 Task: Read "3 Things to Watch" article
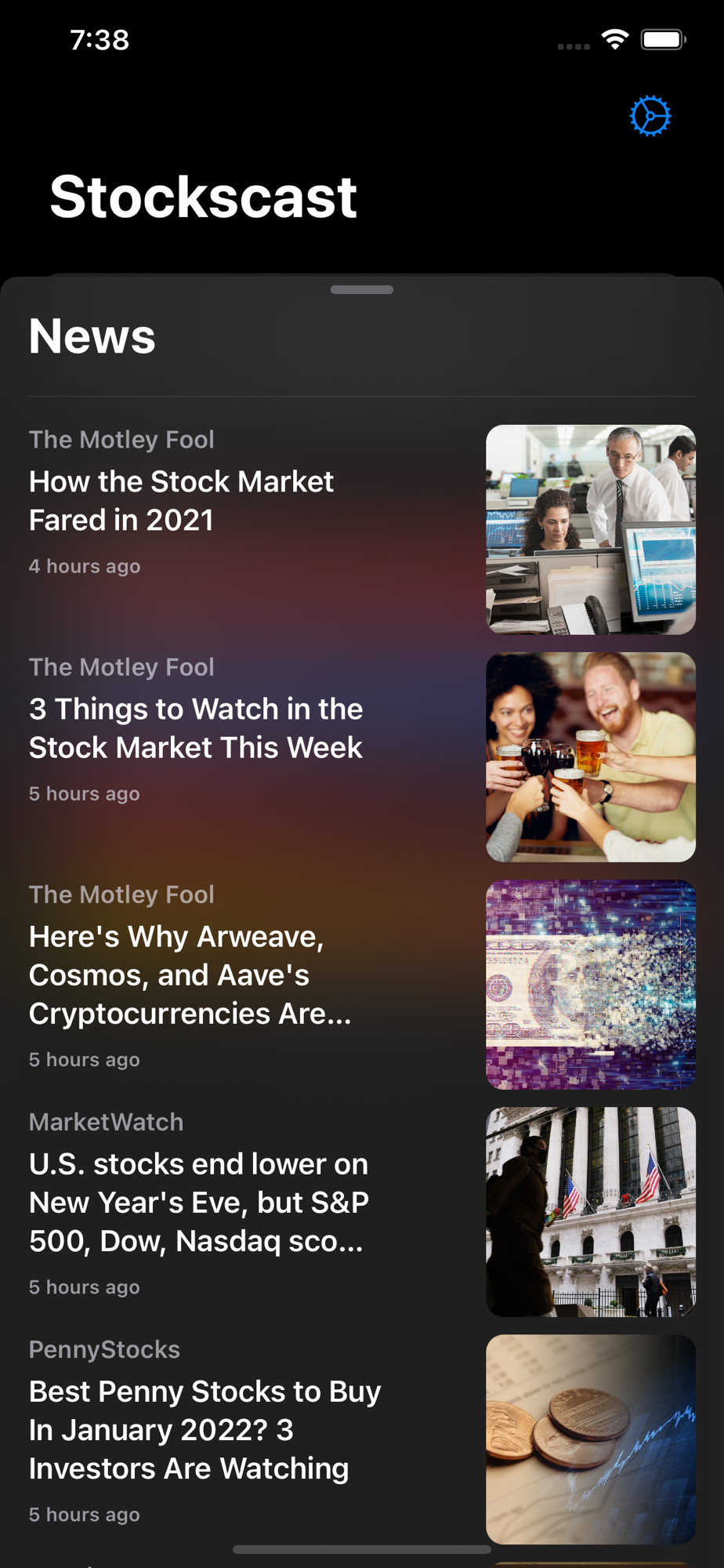pos(196,728)
